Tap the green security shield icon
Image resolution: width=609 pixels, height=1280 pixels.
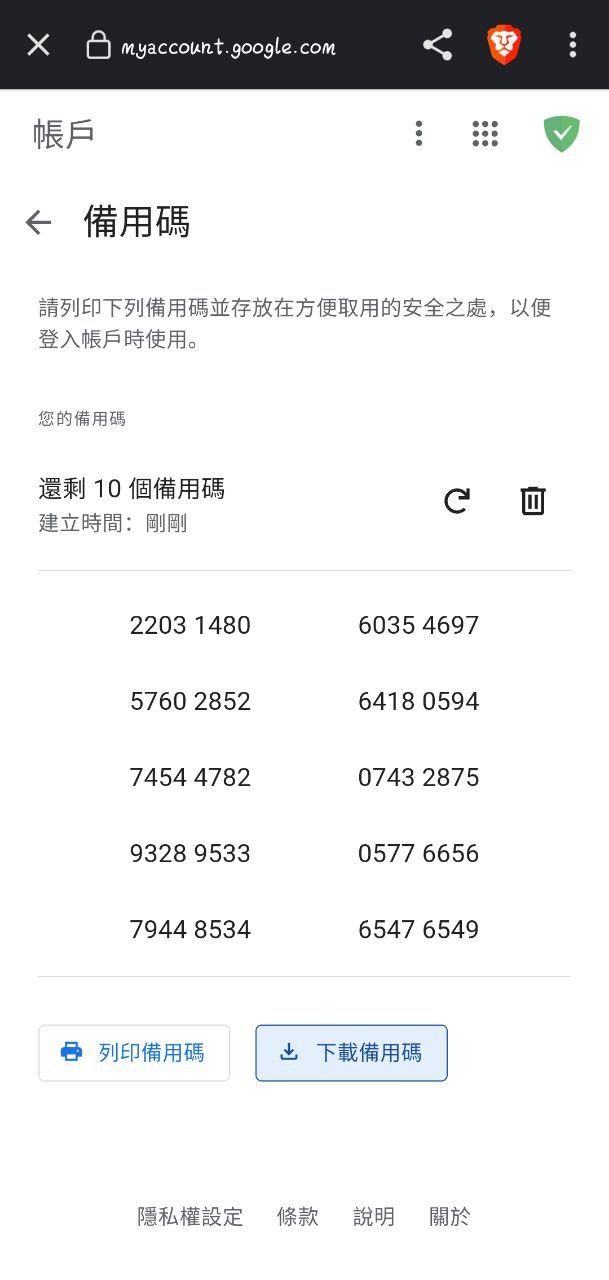click(561, 134)
